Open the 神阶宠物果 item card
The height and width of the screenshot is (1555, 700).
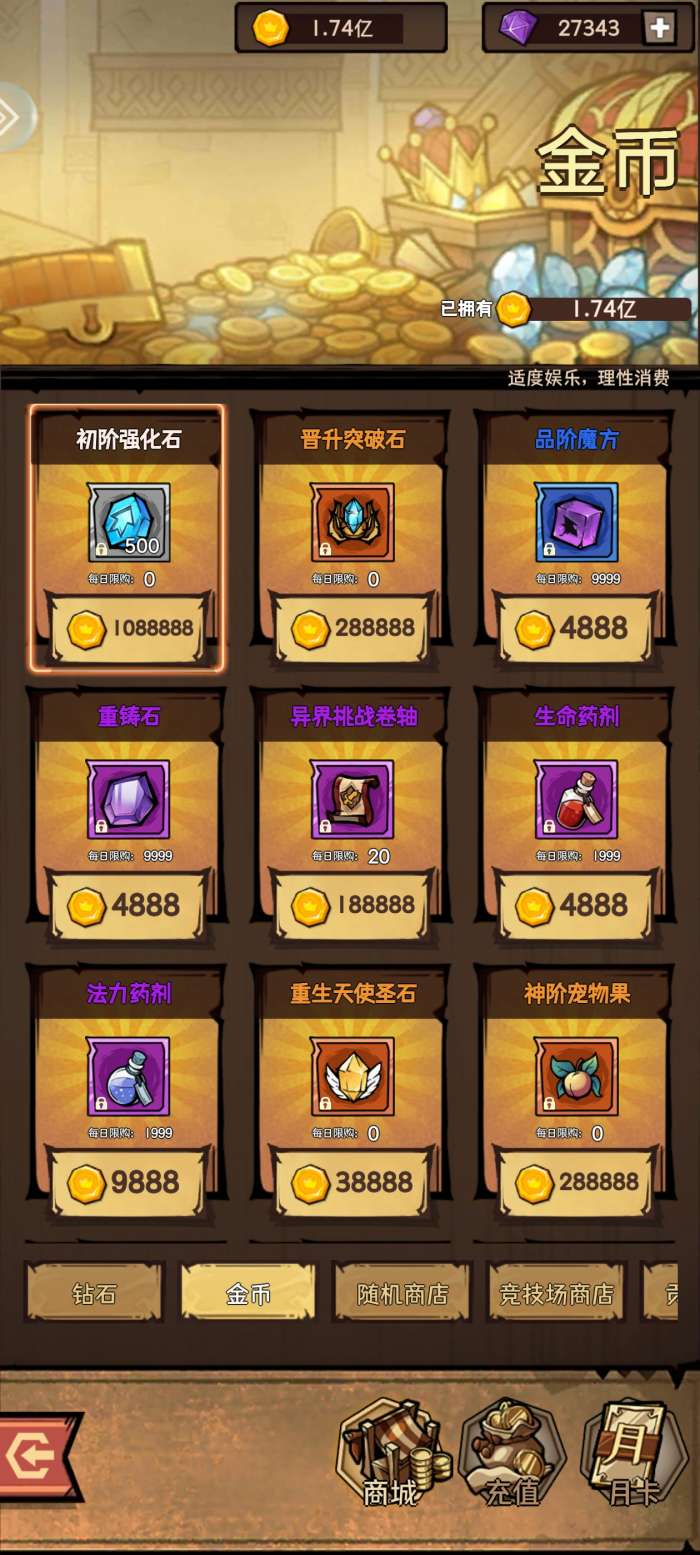point(576,1092)
